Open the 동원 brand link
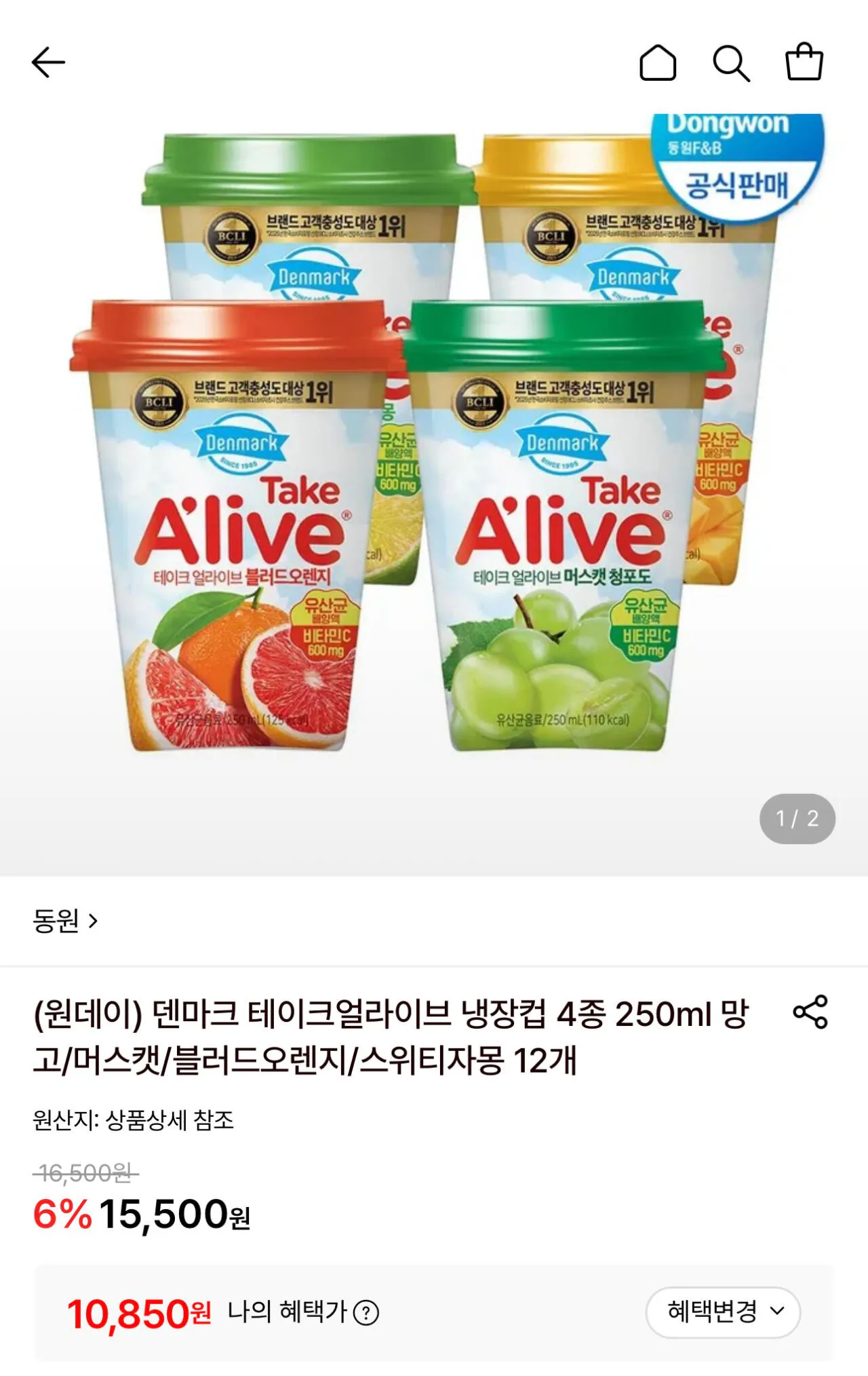The height and width of the screenshot is (1376, 868). 66,921
